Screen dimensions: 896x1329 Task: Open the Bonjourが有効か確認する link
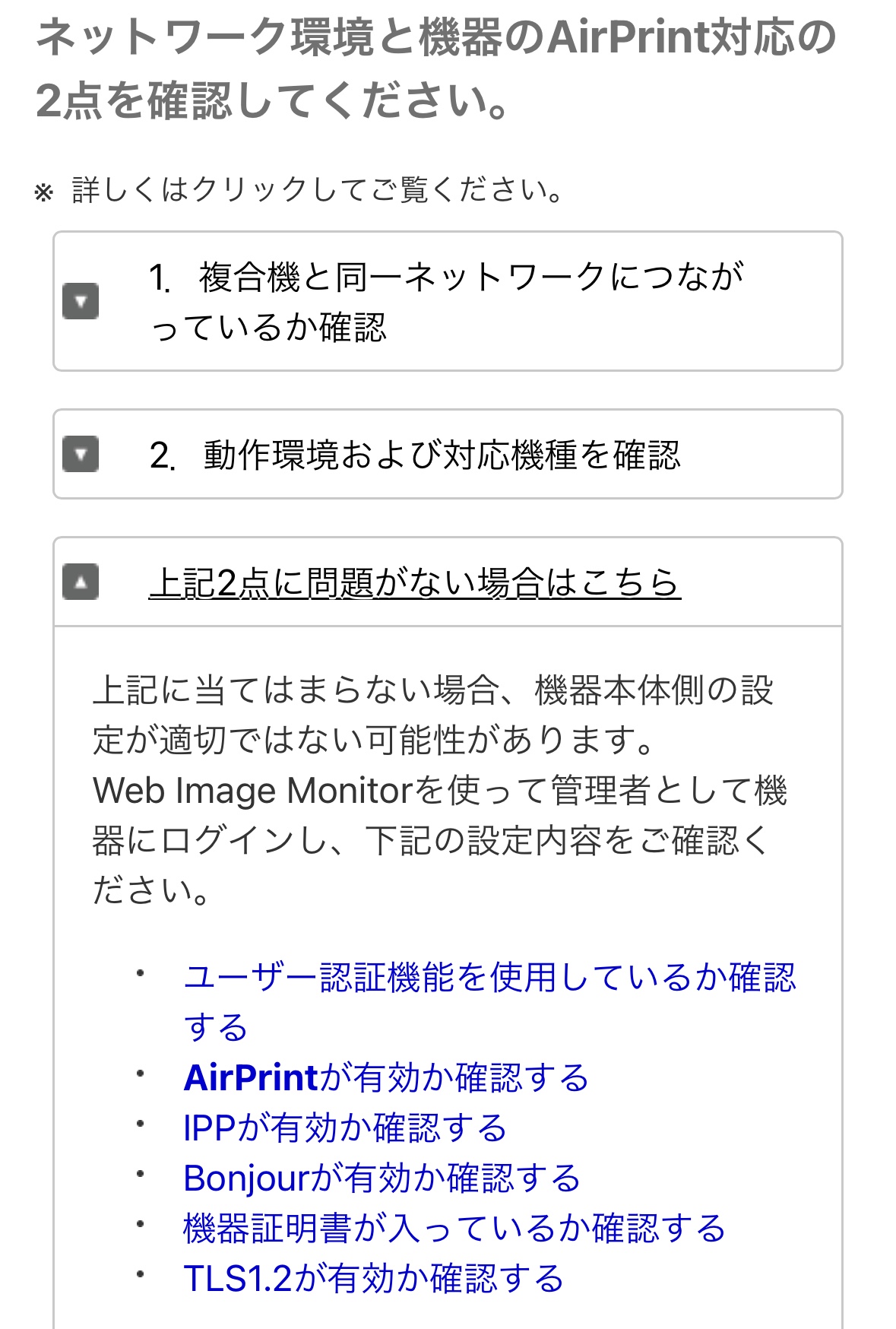(x=382, y=1178)
